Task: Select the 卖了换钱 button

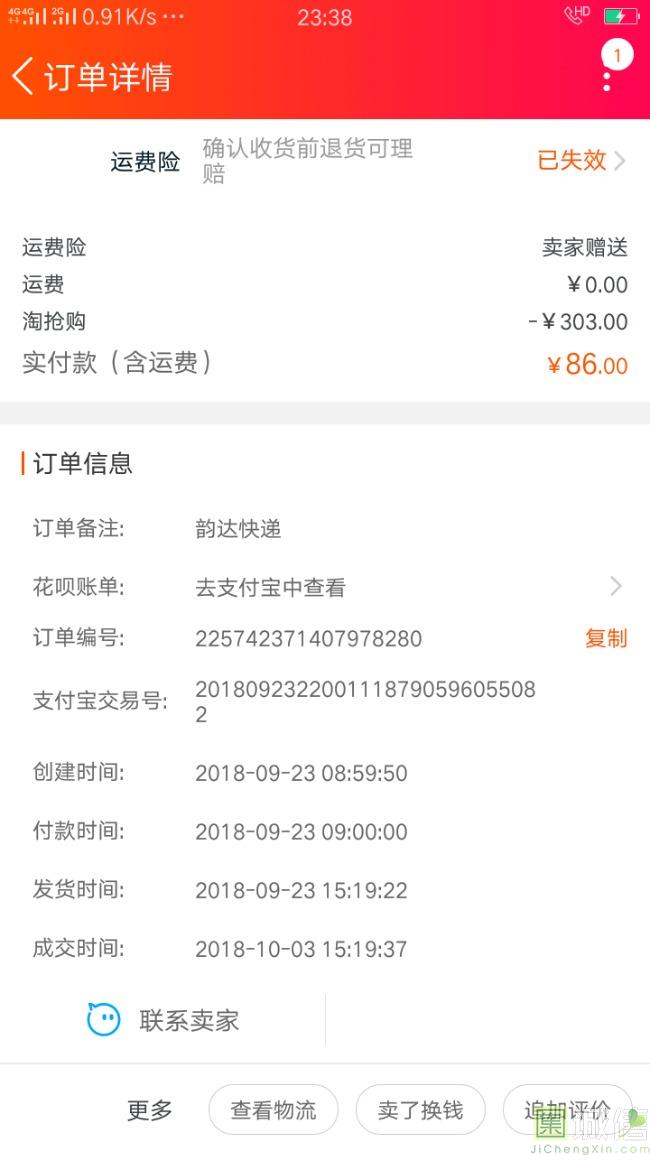Action: point(420,1109)
